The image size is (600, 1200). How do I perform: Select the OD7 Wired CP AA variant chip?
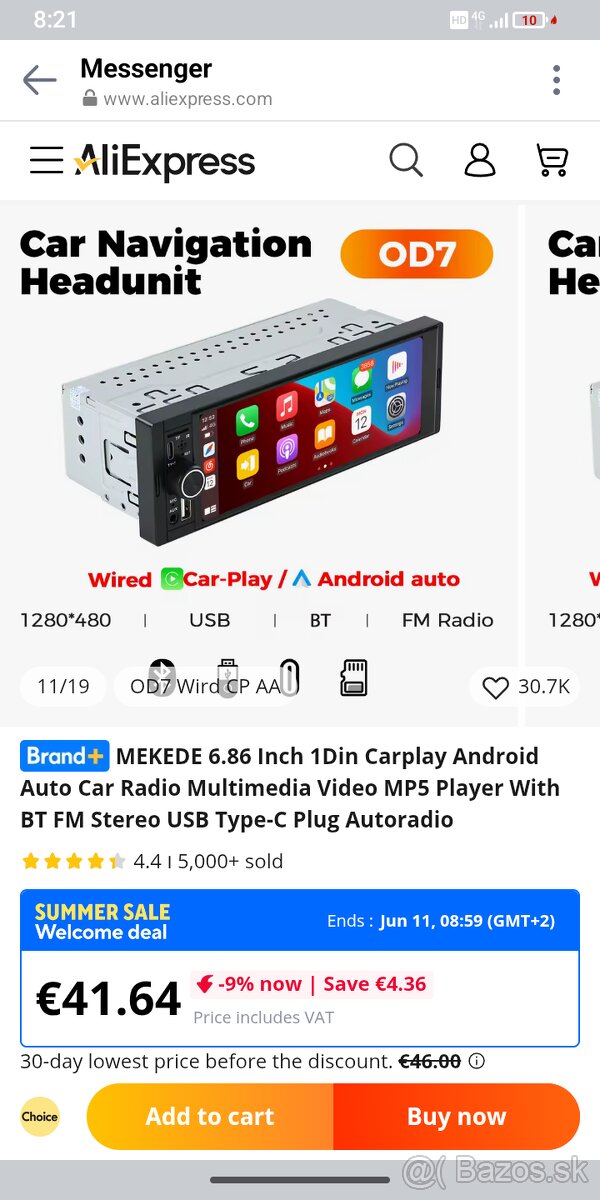206,687
